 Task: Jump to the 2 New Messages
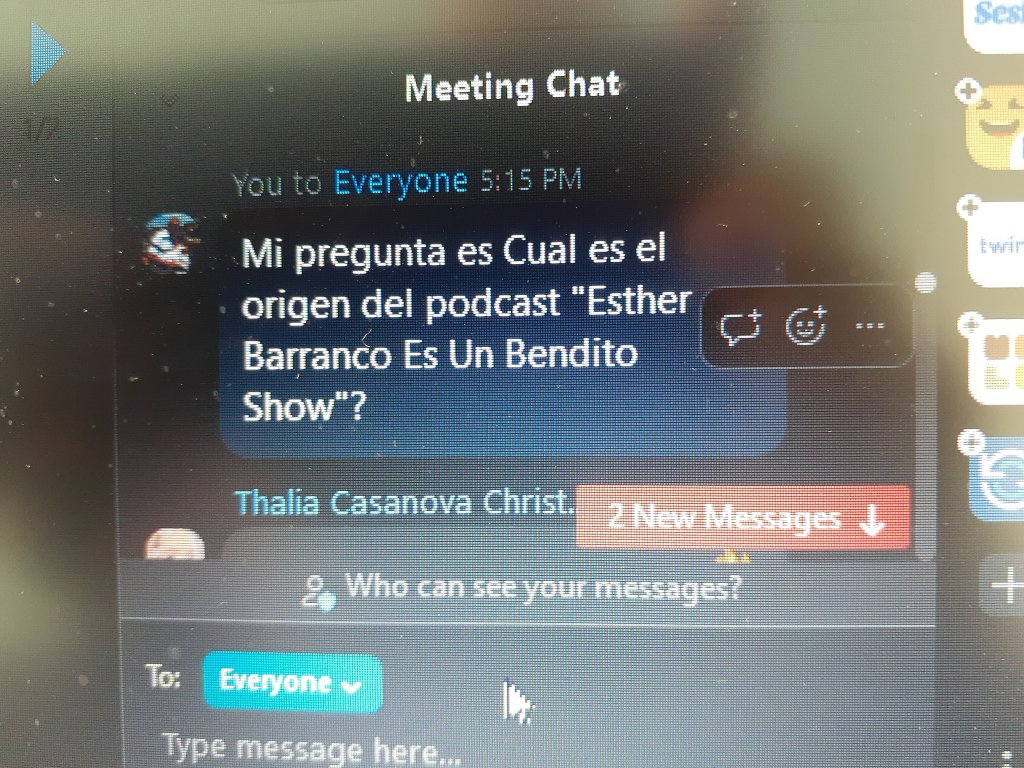pyautogui.click(x=743, y=518)
